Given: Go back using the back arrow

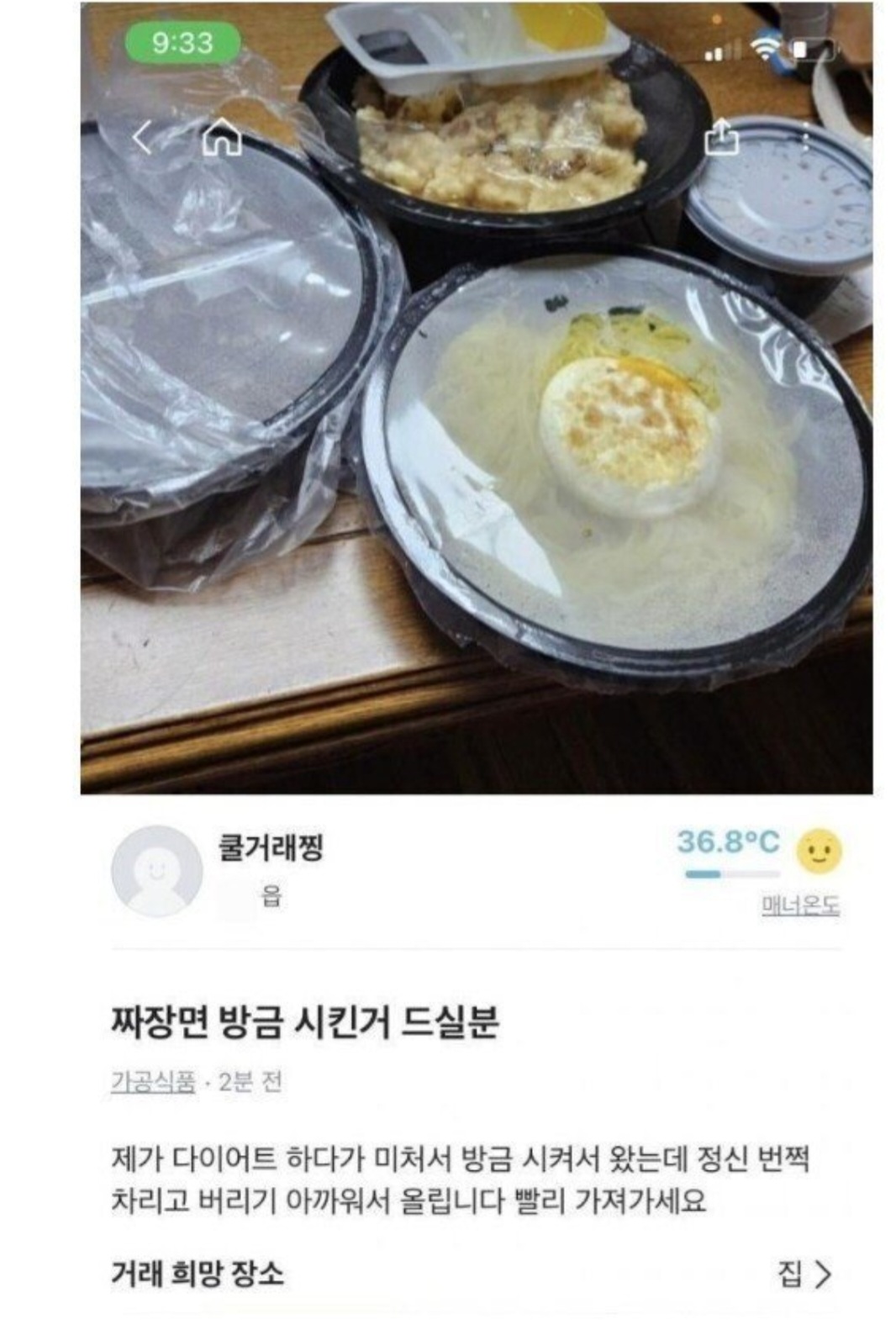Looking at the screenshot, I should [x=142, y=138].
